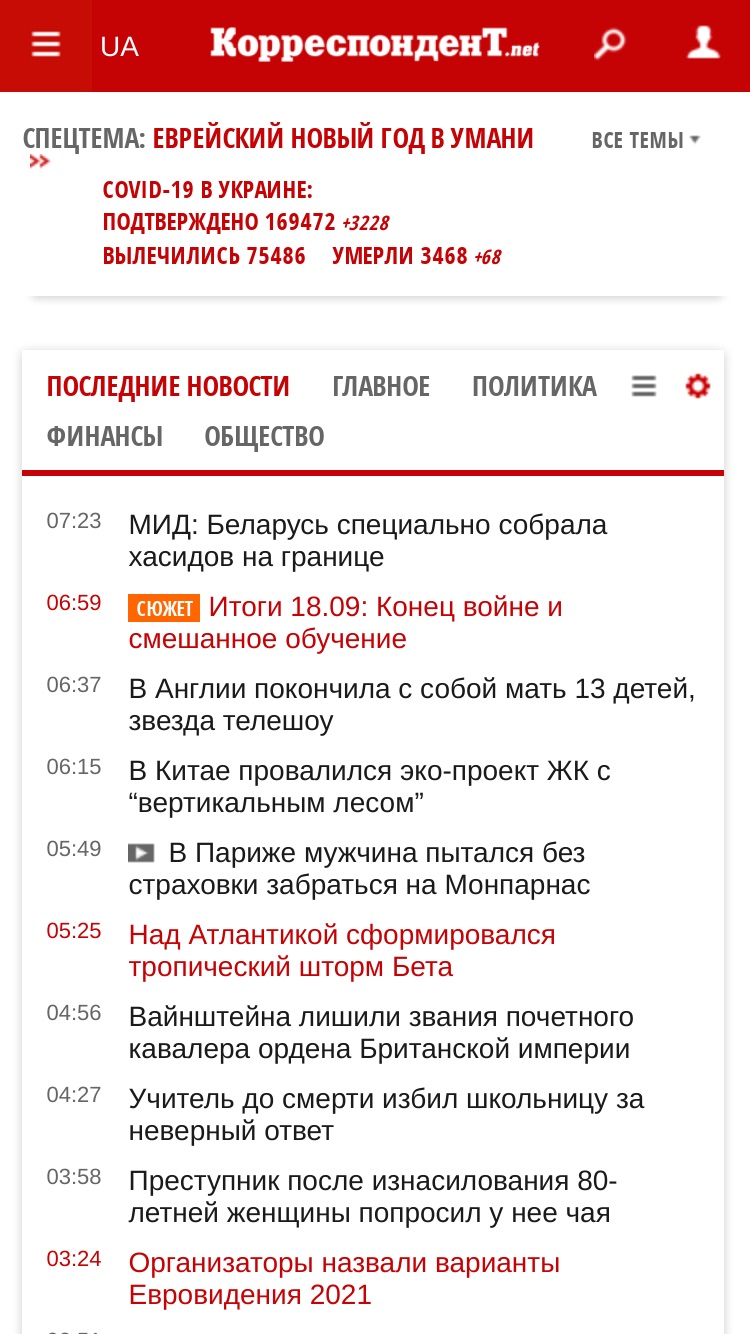Read about tropical storm Бета
The width and height of the screenshot is (750, 1334).
coord(342,951)
